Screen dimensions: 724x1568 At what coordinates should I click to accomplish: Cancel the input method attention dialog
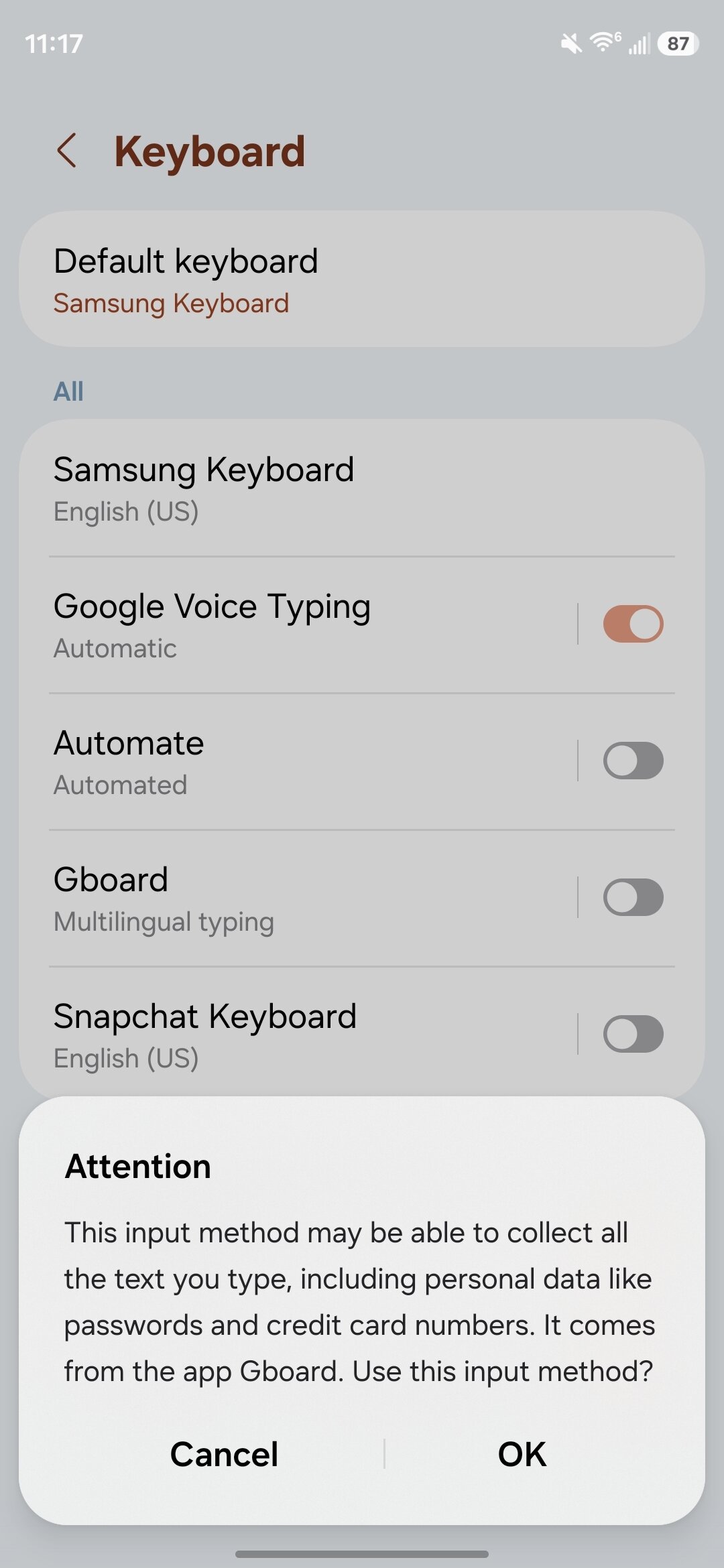(224, 1454)
